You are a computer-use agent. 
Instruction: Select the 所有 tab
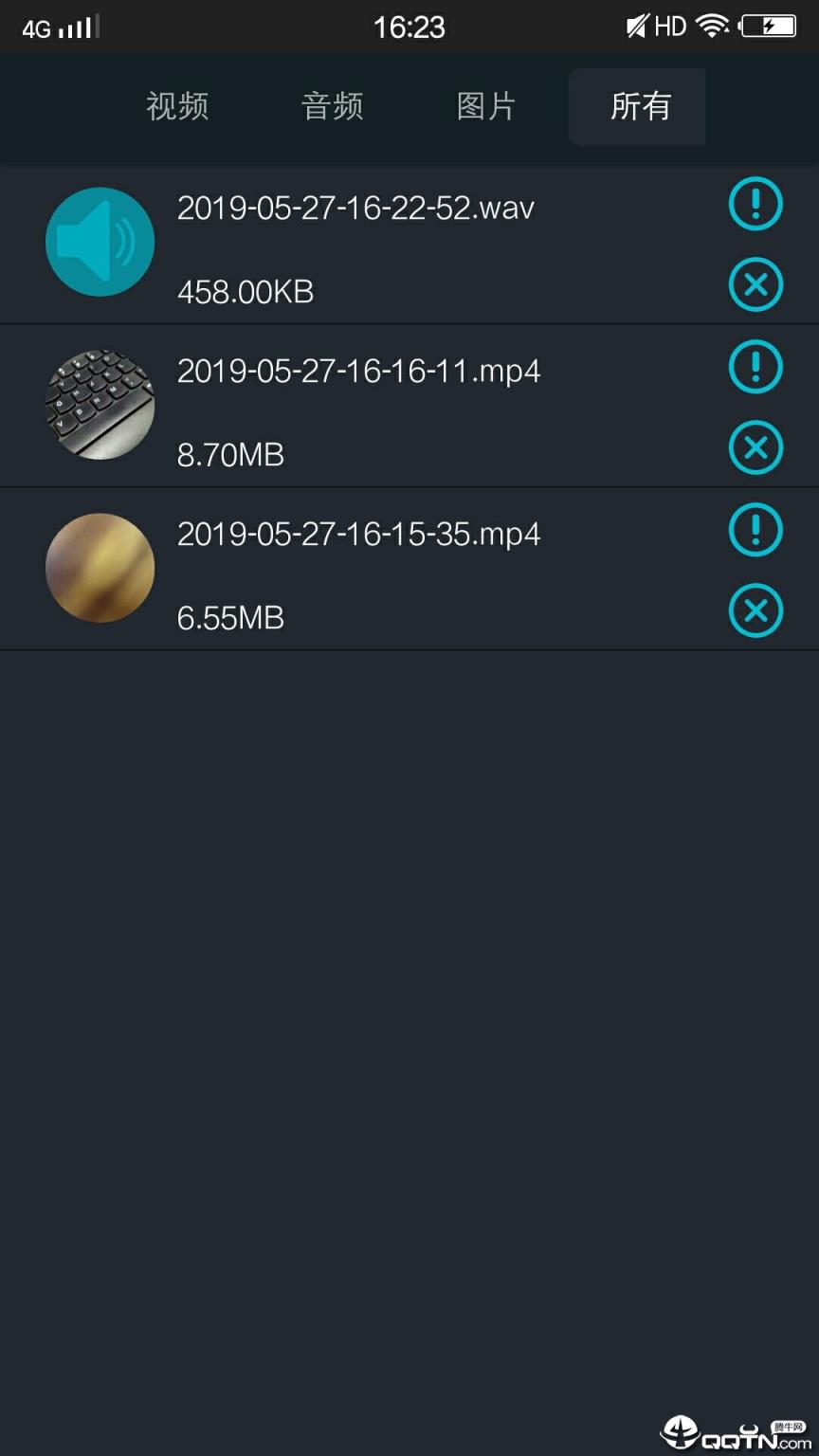636,107
